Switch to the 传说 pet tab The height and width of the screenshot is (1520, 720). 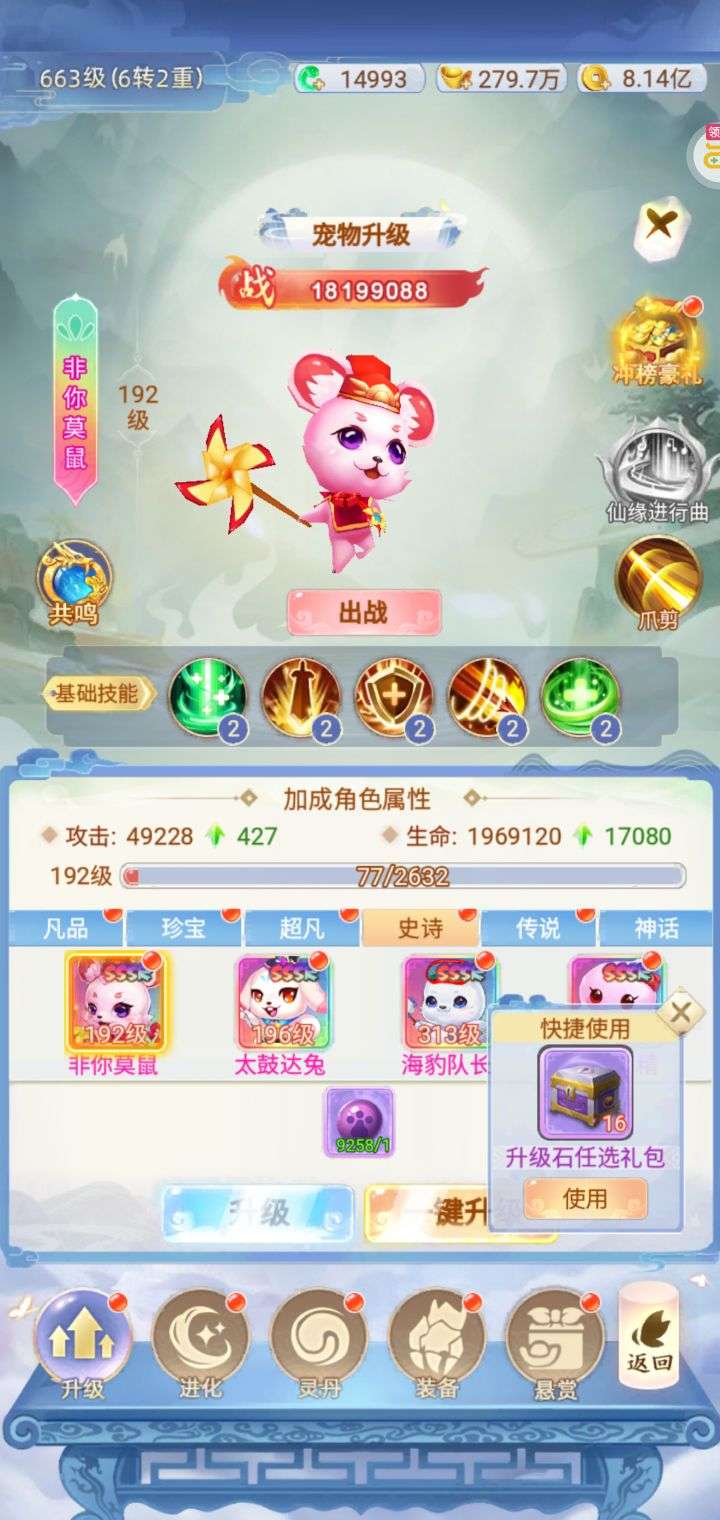[538, 929]
